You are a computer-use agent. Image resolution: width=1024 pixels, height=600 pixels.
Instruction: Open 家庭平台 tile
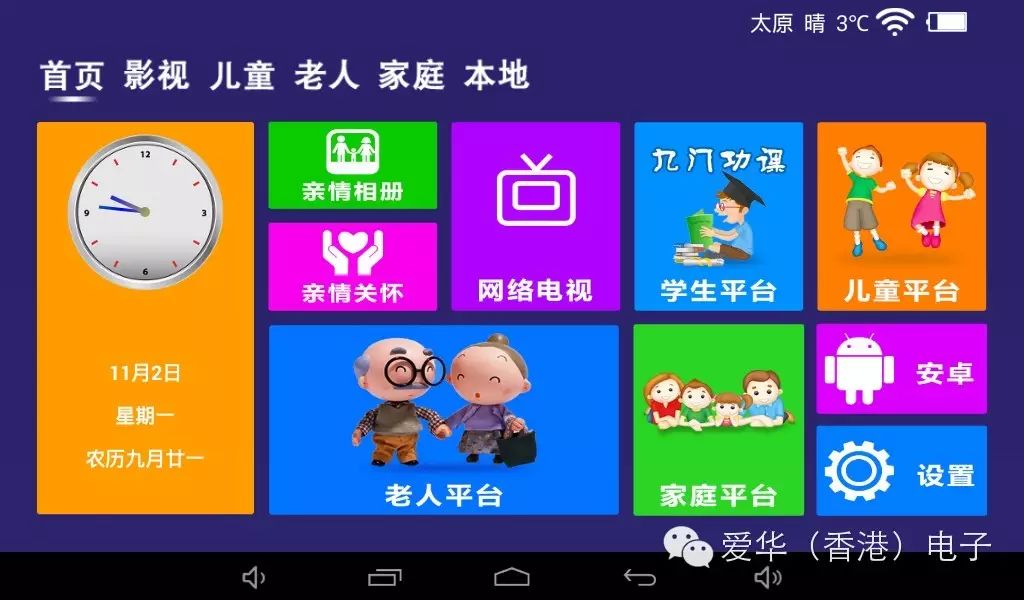[x=718, y=419]
